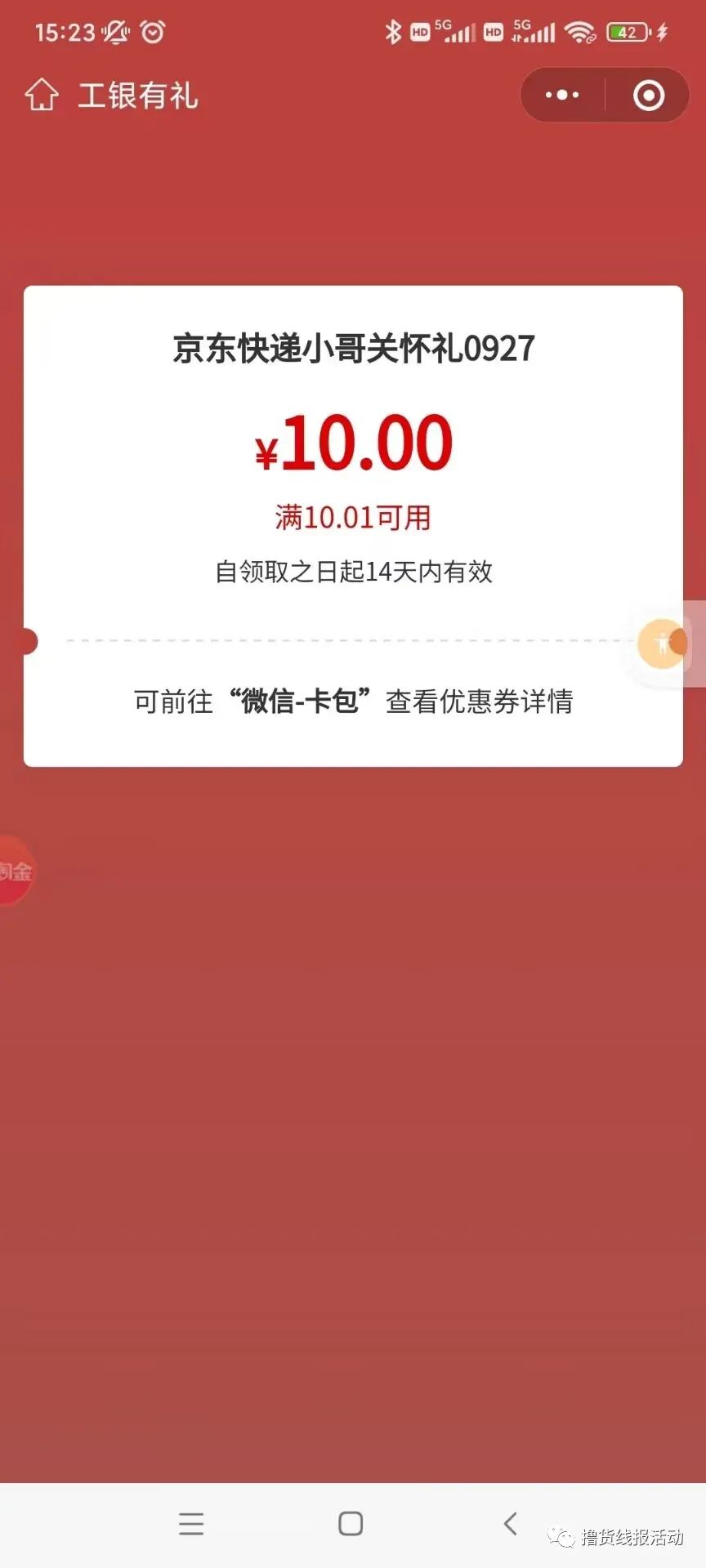
Task: Tap the orange accessibility floating button
Action: coord(662,644)
